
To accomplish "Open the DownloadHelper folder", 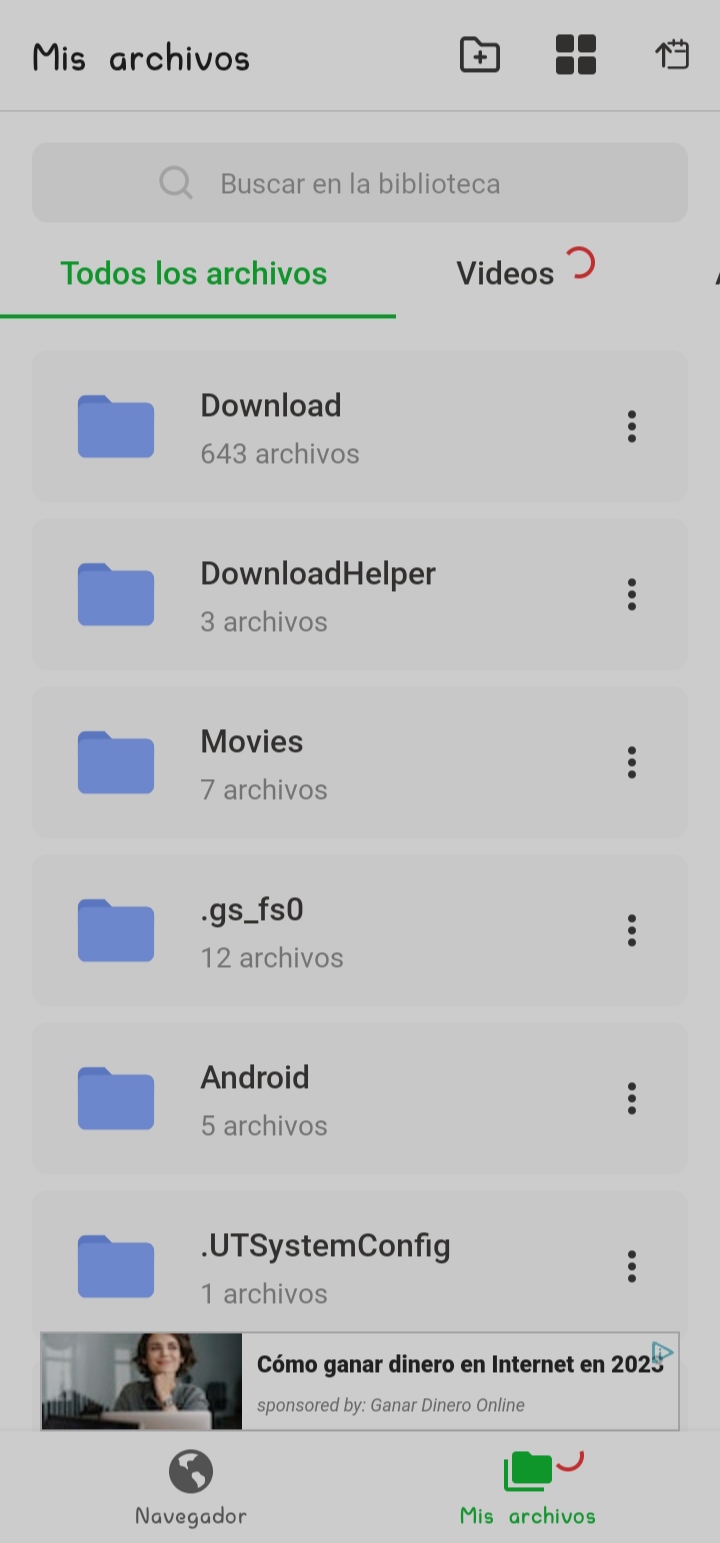I will pos(300,595).
